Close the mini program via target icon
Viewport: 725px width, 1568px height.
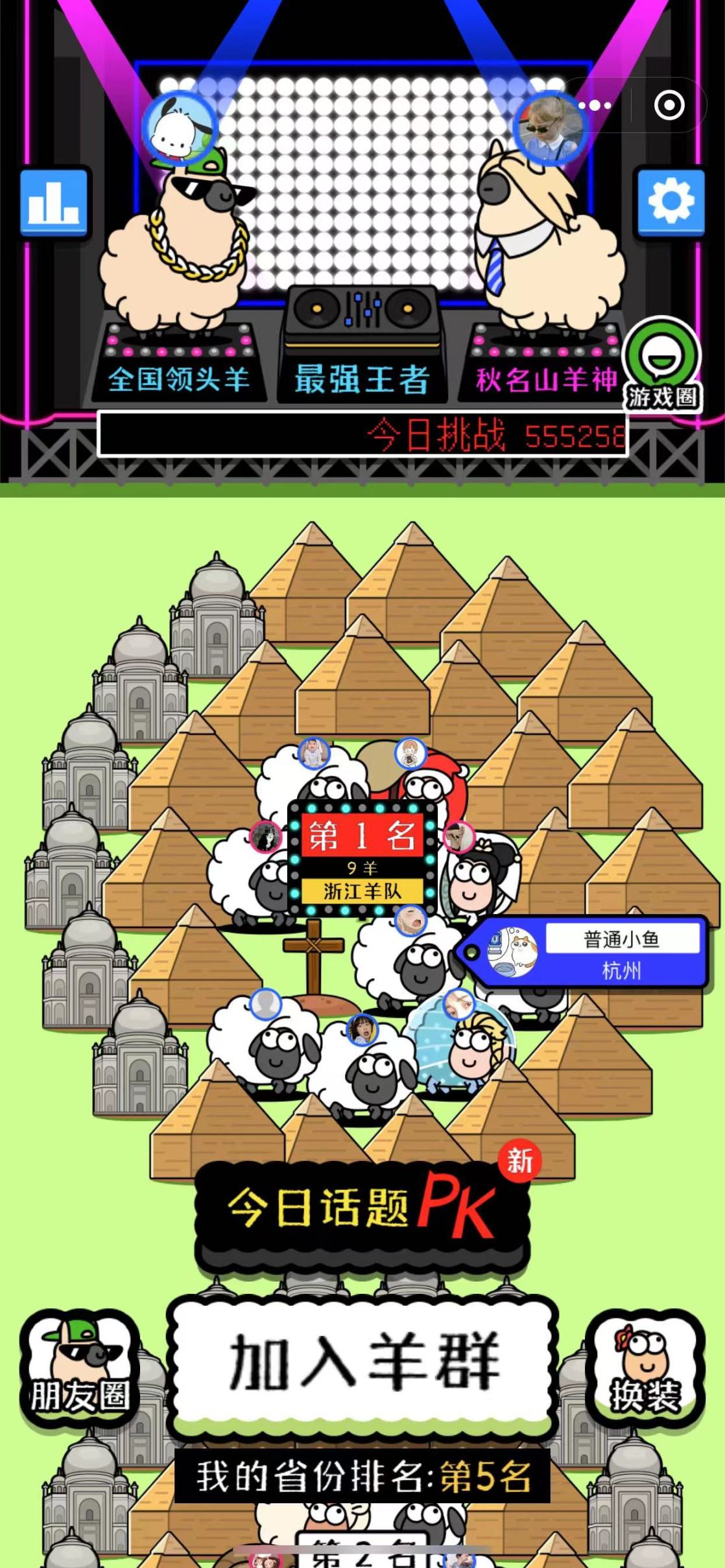[669, 106]
